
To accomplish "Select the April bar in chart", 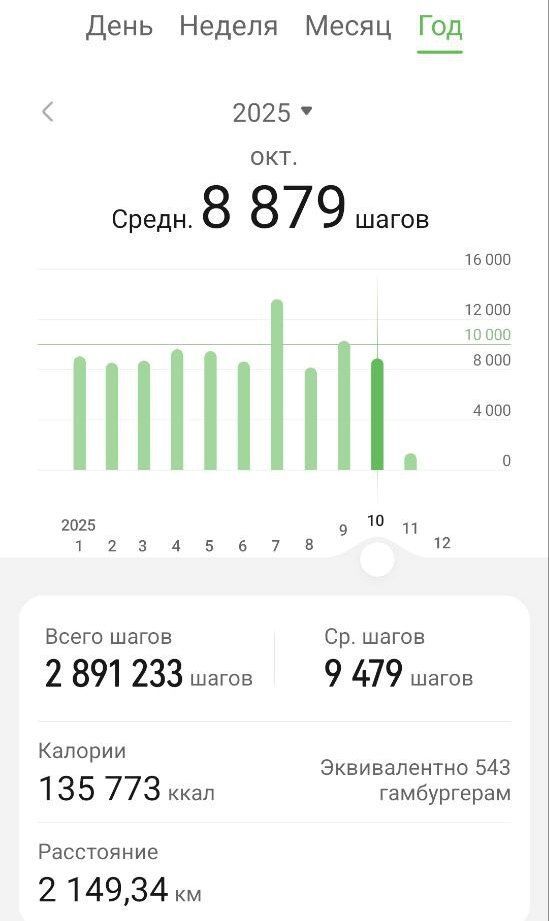I will [x=177, y=409].
